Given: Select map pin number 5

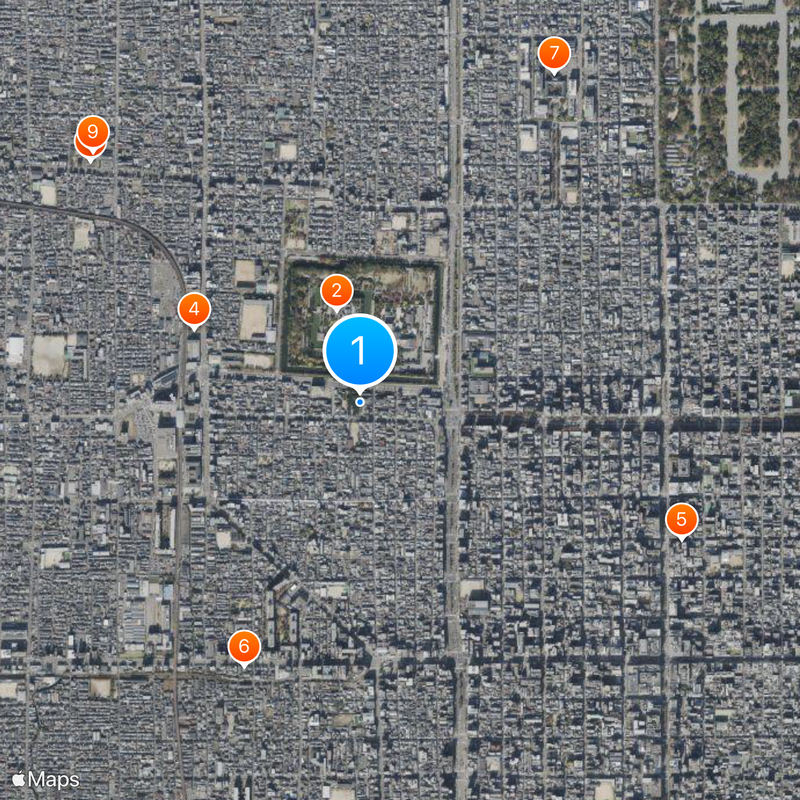Looking at the screenshot, I should pyautogui.click(x=681, y=519).
